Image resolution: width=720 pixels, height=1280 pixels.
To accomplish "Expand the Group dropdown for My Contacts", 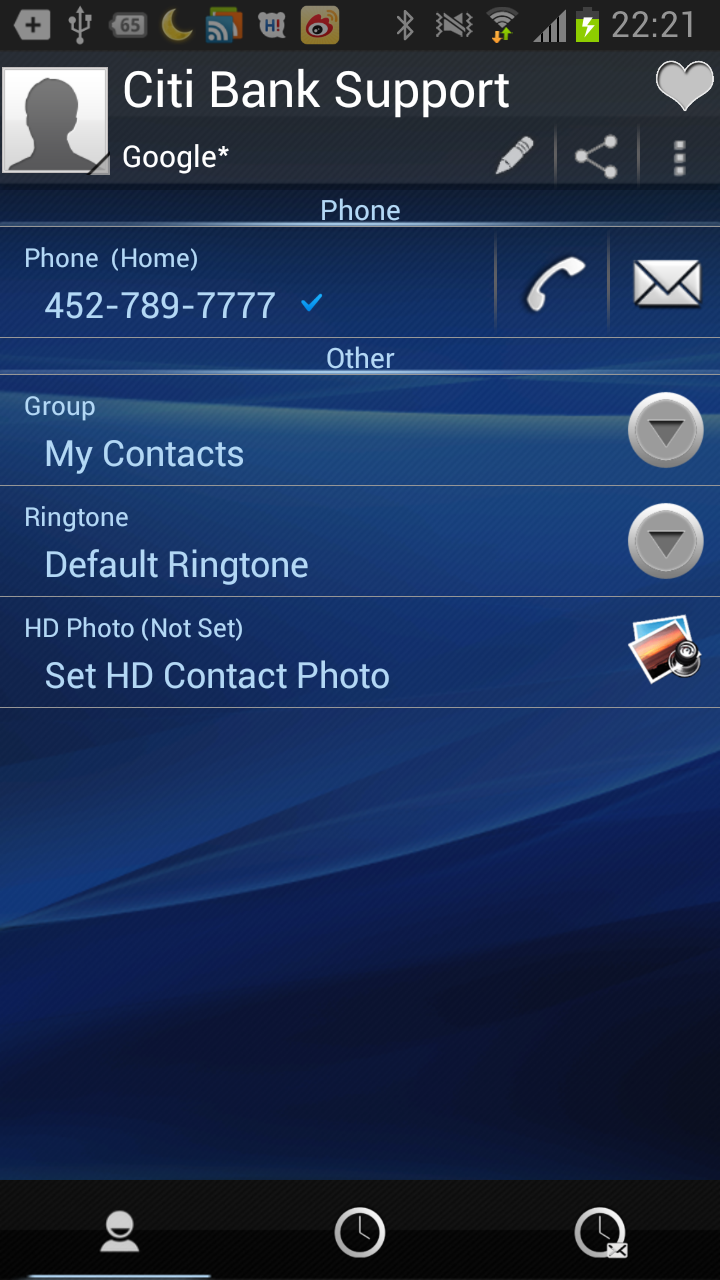I will coord(664,429).
